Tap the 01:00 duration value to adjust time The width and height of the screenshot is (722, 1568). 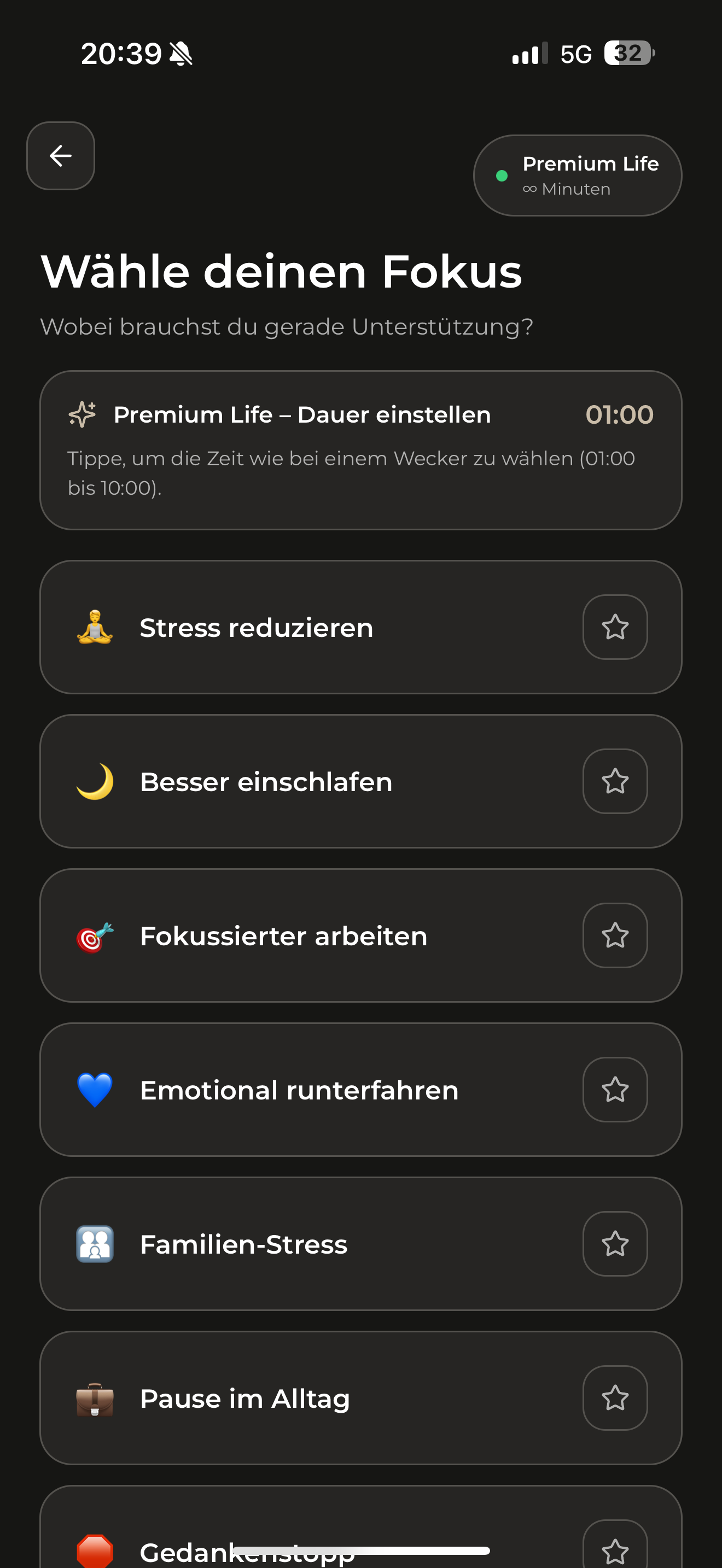pyautogui.click(x=620, y=414)
